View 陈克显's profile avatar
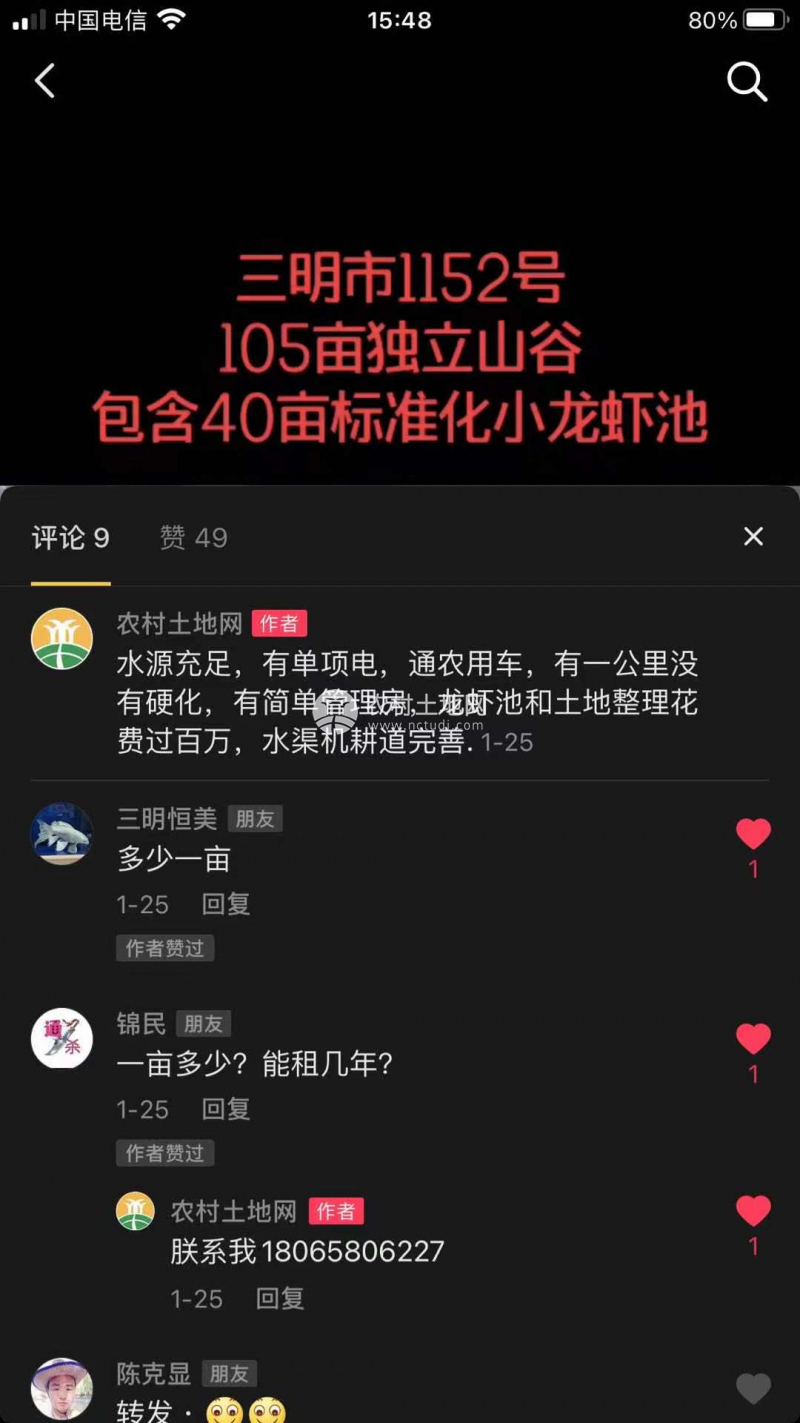The width and height of the screenshot is (800, 1423). click(62, 1388)
